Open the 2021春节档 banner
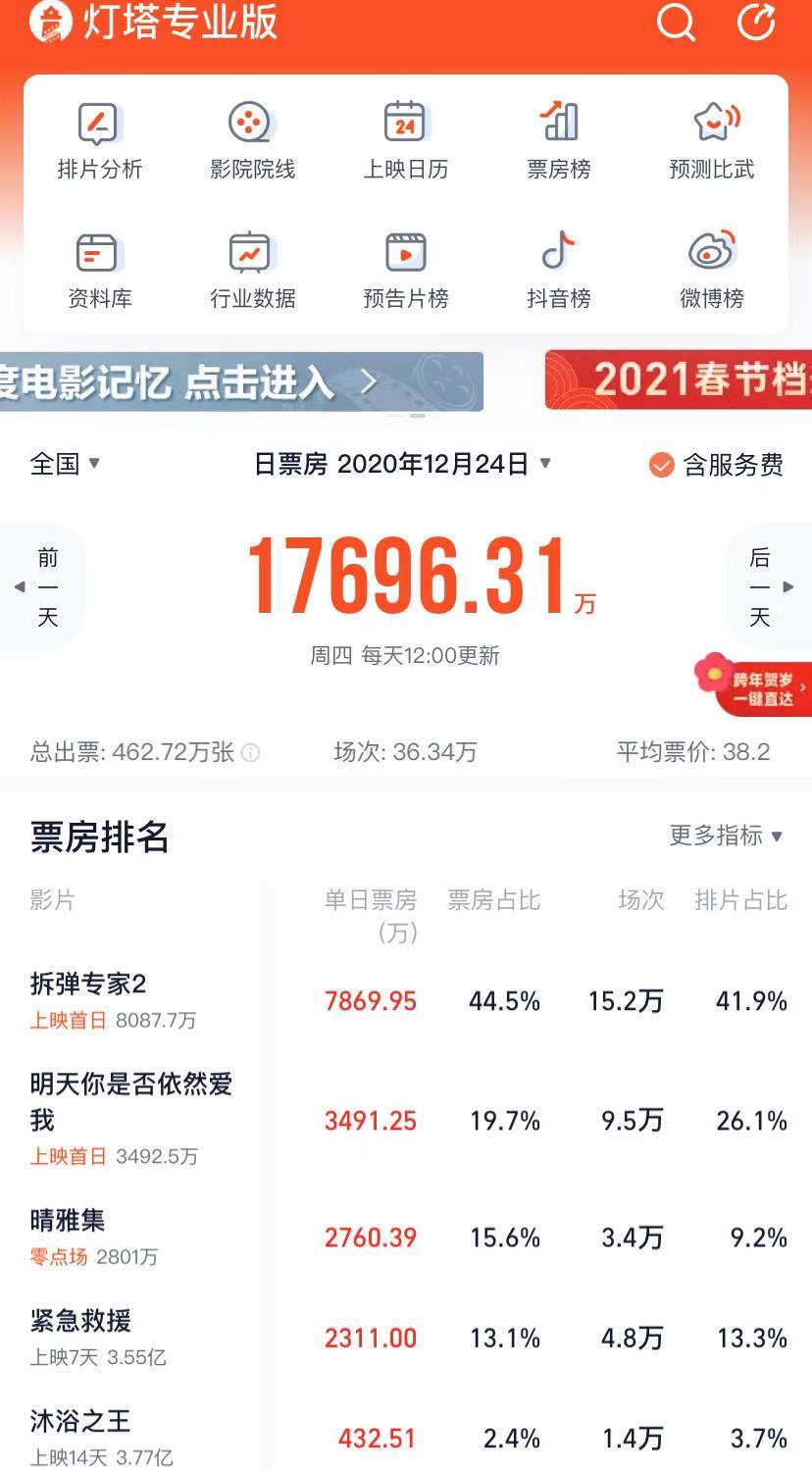Image resolution: width=812 pixels, height=1470 pixels. tap(679, 380)
